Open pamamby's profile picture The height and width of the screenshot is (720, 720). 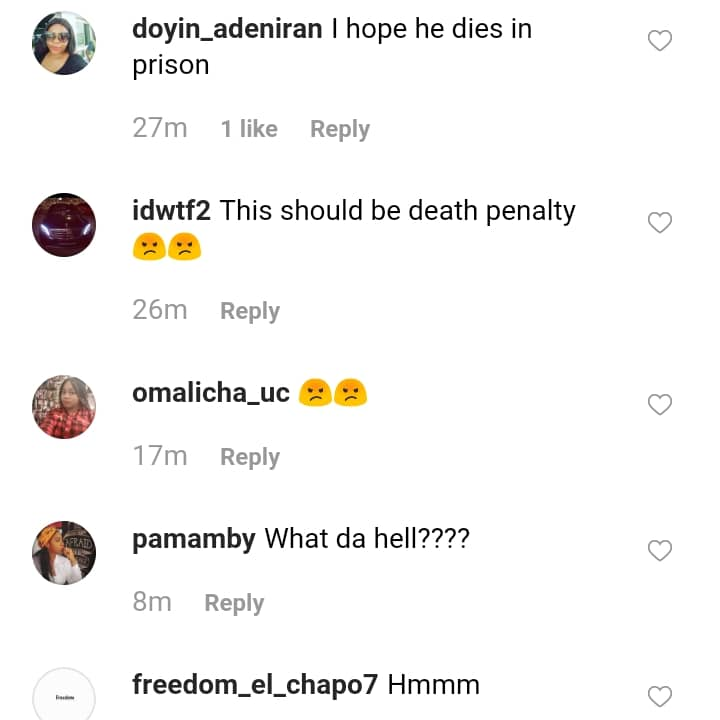coord(64,553)
